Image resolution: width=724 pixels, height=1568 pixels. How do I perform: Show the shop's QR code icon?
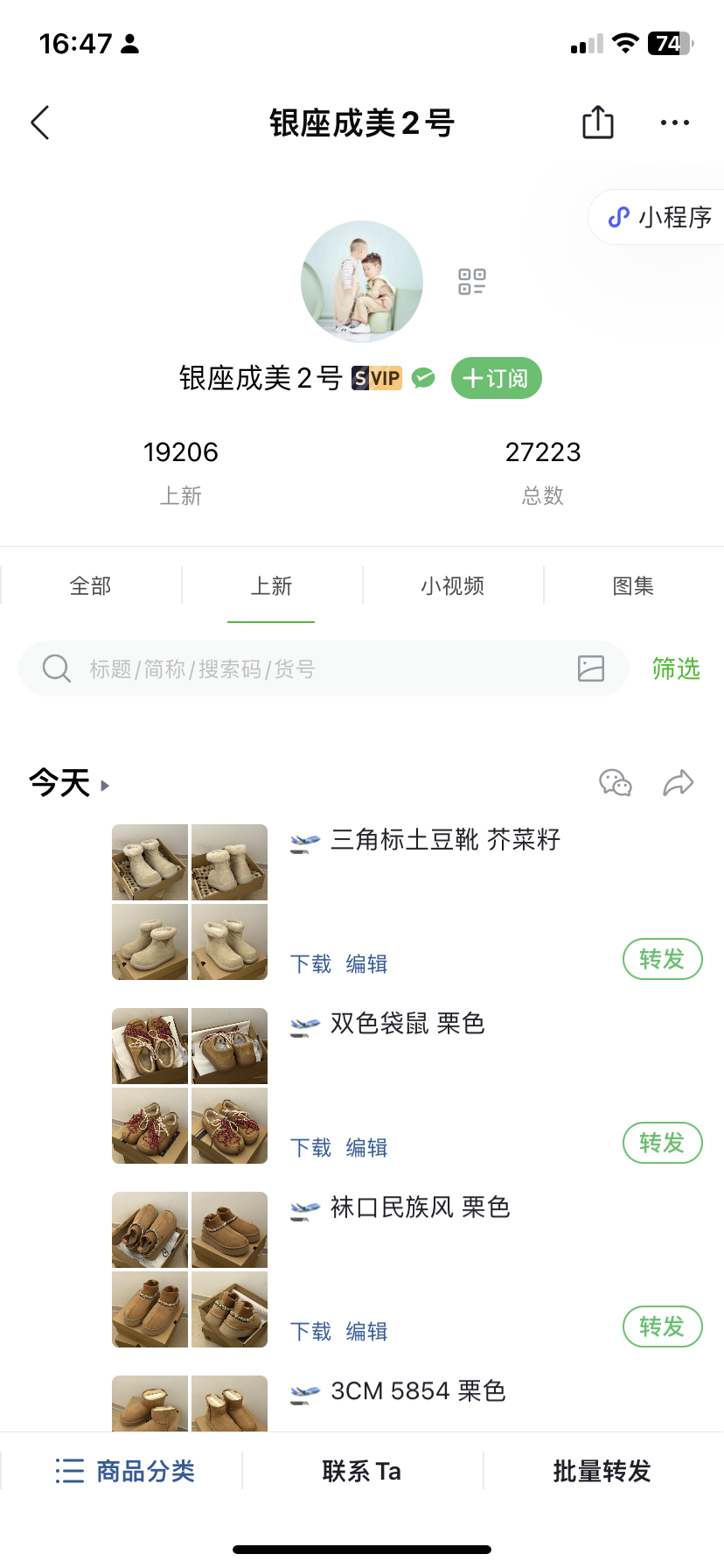pyautogui.click(x=472, y=282)
